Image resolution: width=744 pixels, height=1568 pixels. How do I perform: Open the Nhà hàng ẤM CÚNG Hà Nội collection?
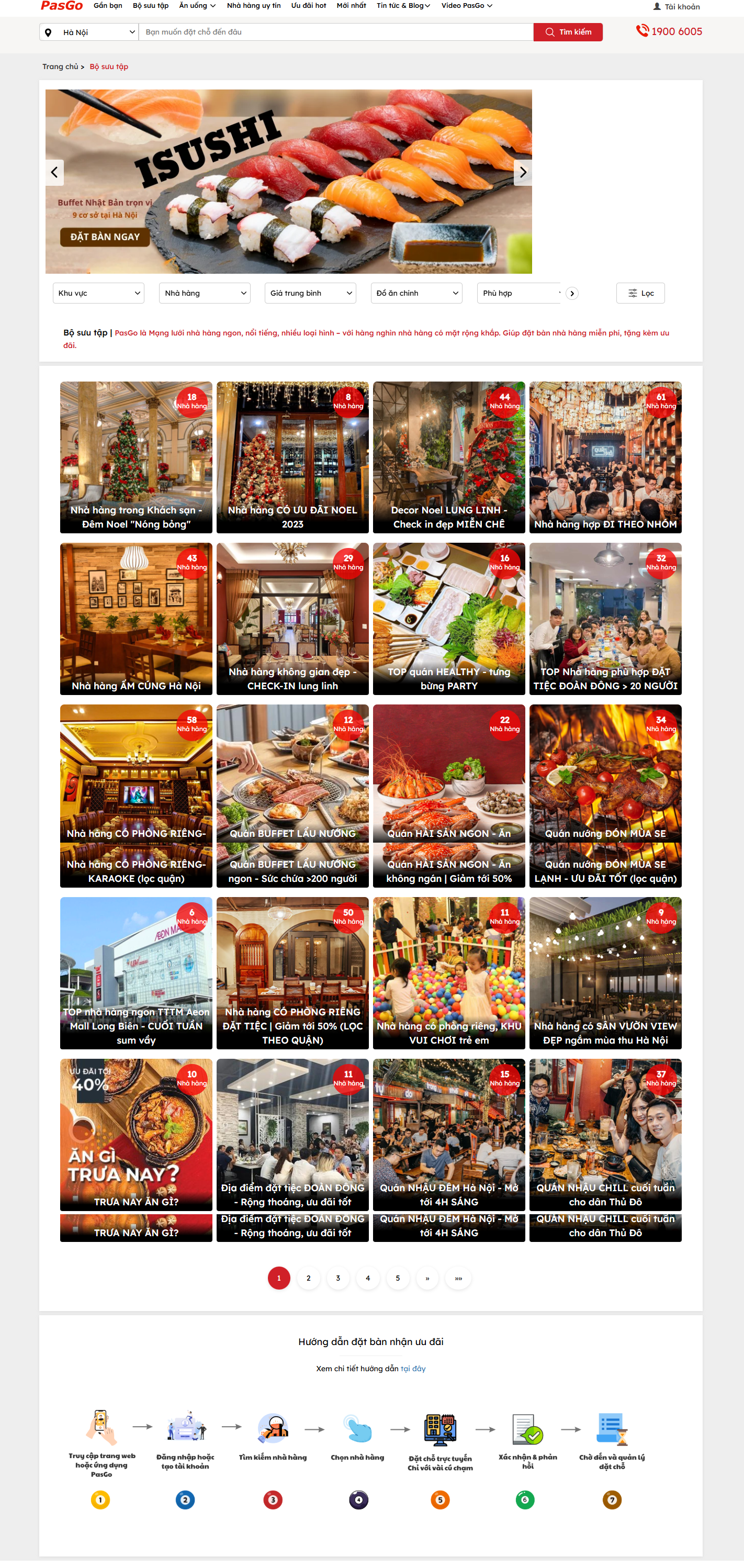click(x=136, y=619)
